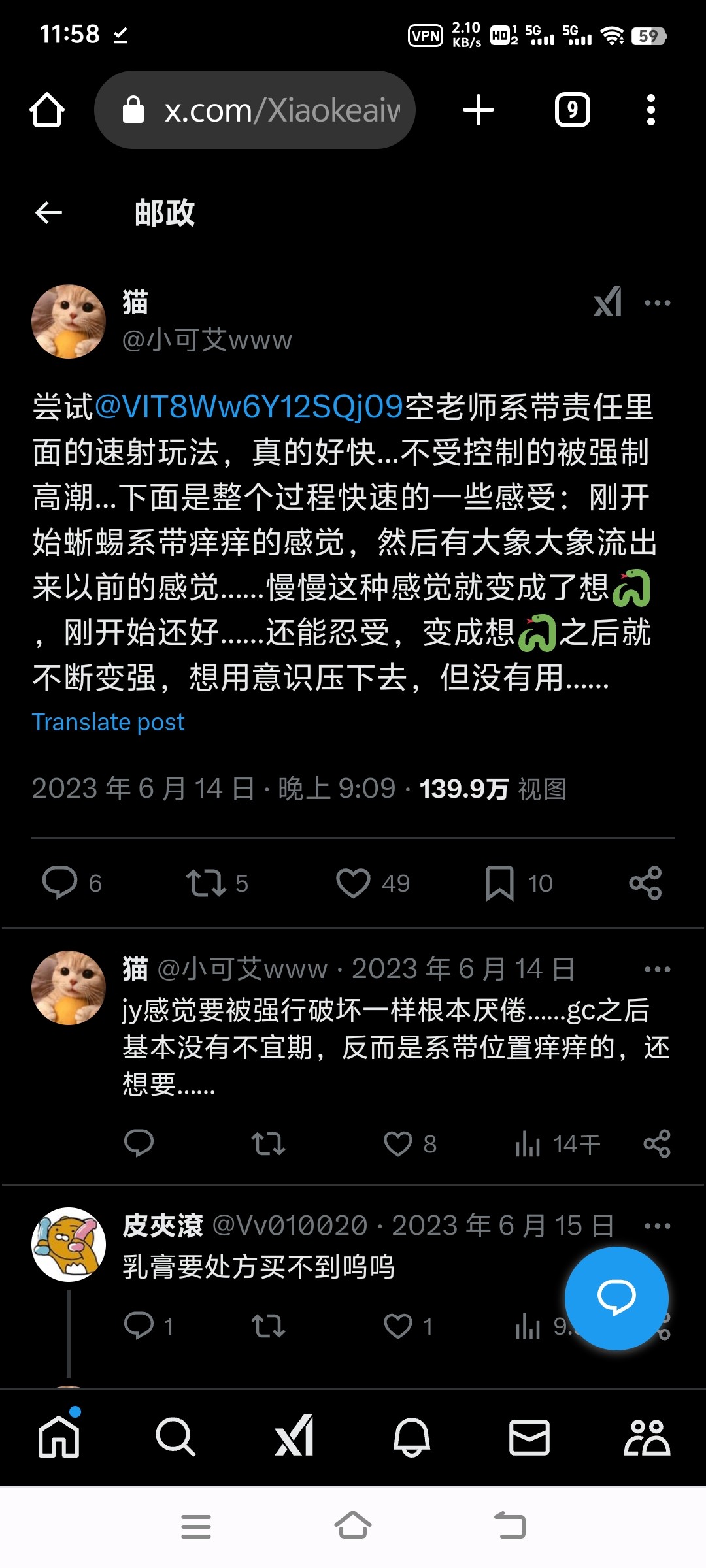Tap the Grok icon beside the main post
The image size is (706, 1568).
click(x=607, y=302)
